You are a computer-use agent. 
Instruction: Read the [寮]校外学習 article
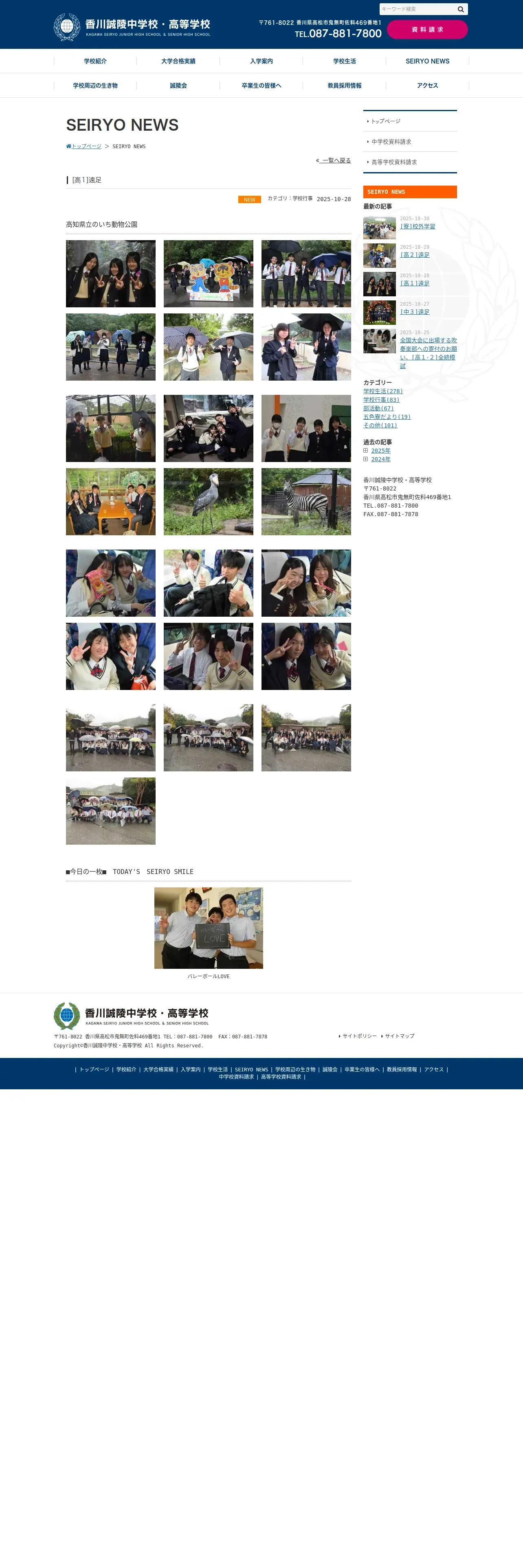[x=418, y=226]
